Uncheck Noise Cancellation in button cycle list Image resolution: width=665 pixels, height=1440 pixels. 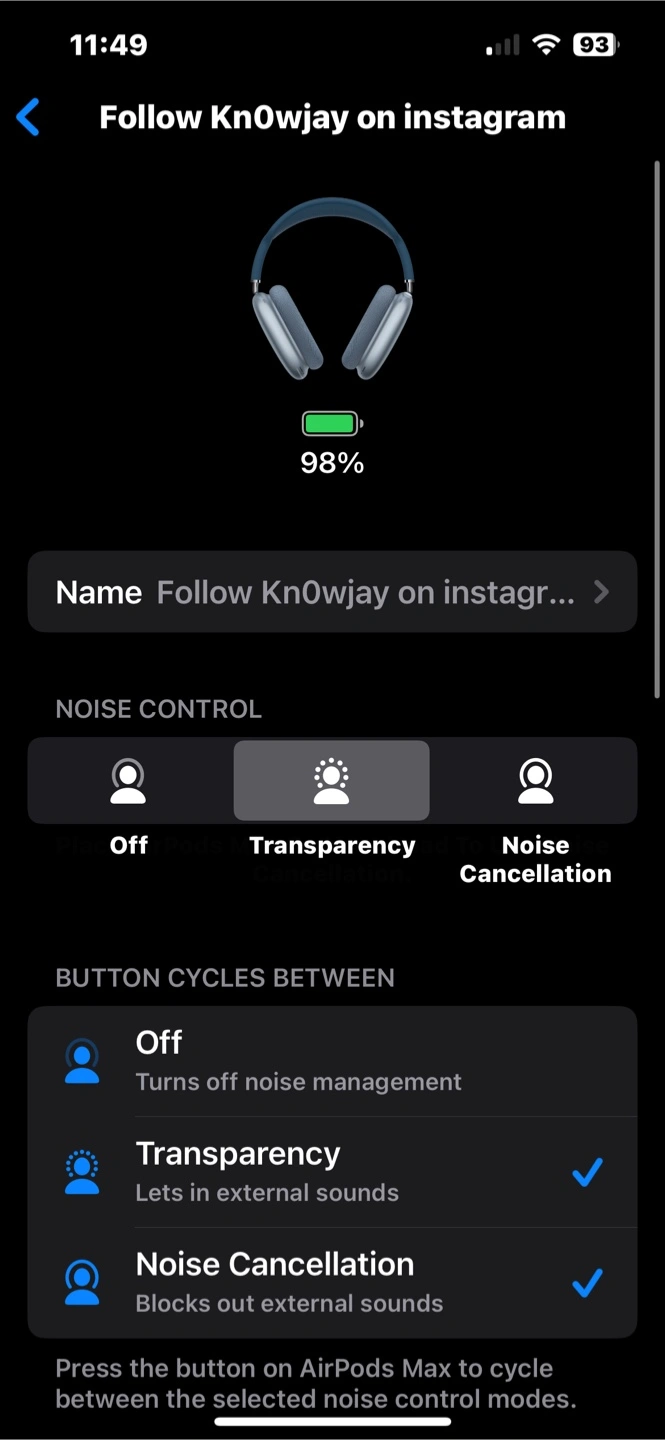[332, 1283]
